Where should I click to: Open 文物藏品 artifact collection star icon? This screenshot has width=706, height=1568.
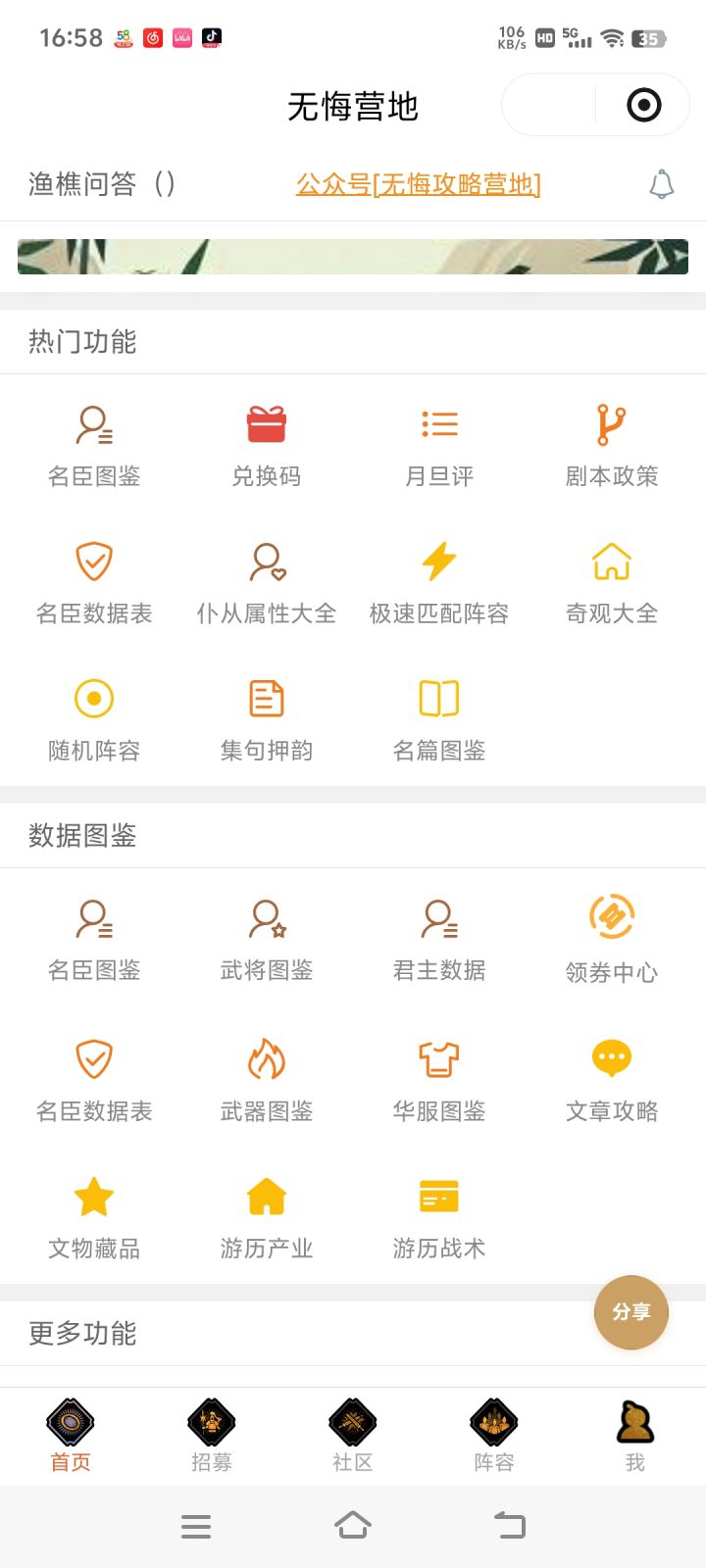click(x=93, y=1213)
